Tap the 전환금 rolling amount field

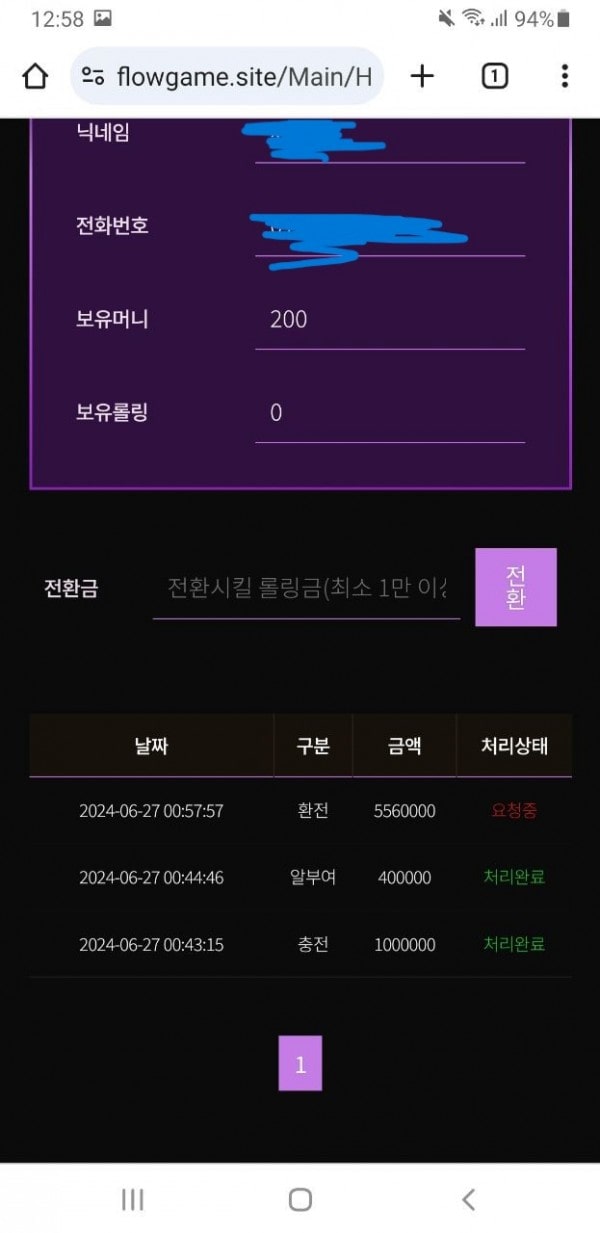[306, 588]
